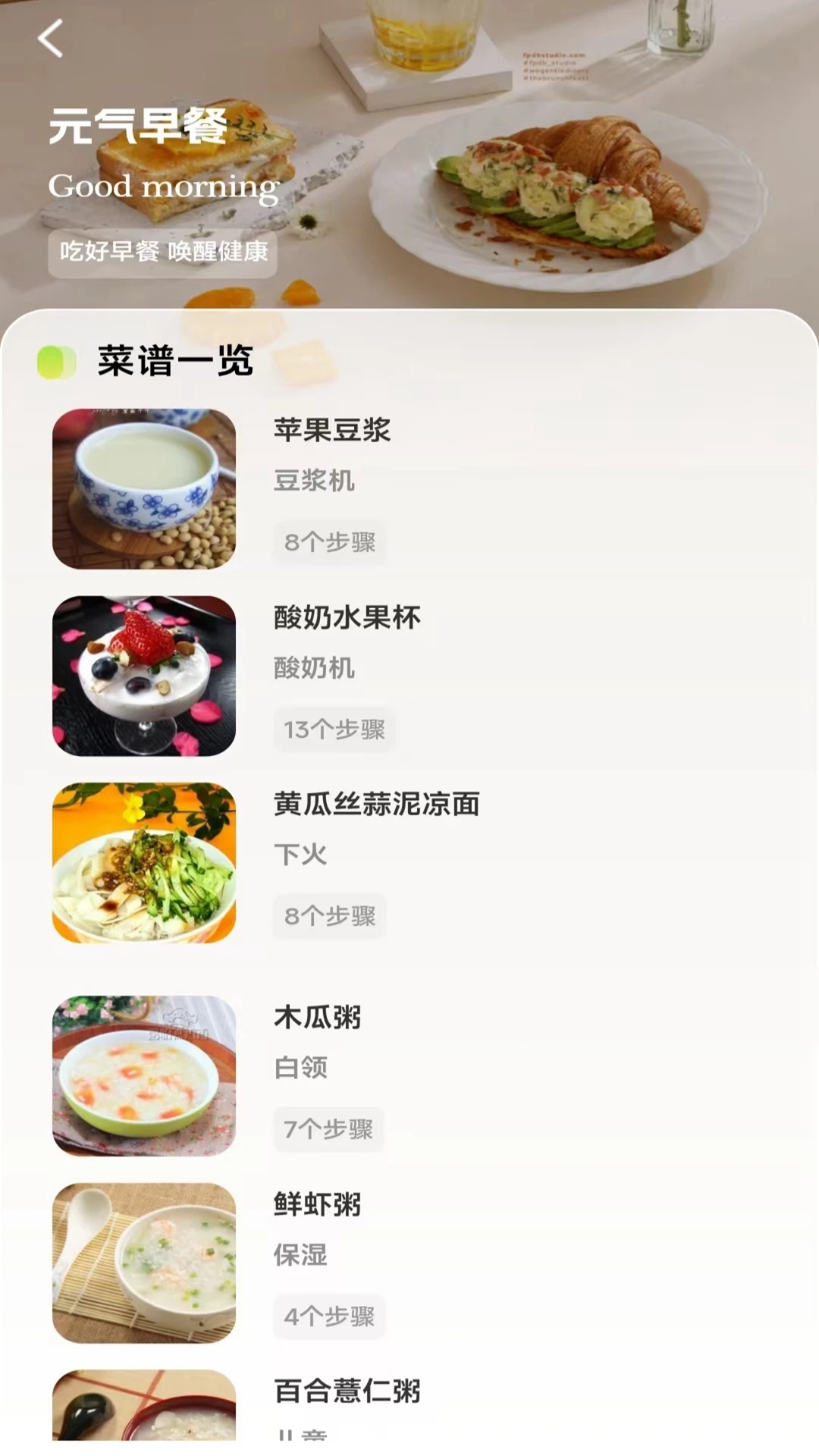Click the strawberry yogurt cup thumbnail
The image size is (819, 1456).
point(144,675)
